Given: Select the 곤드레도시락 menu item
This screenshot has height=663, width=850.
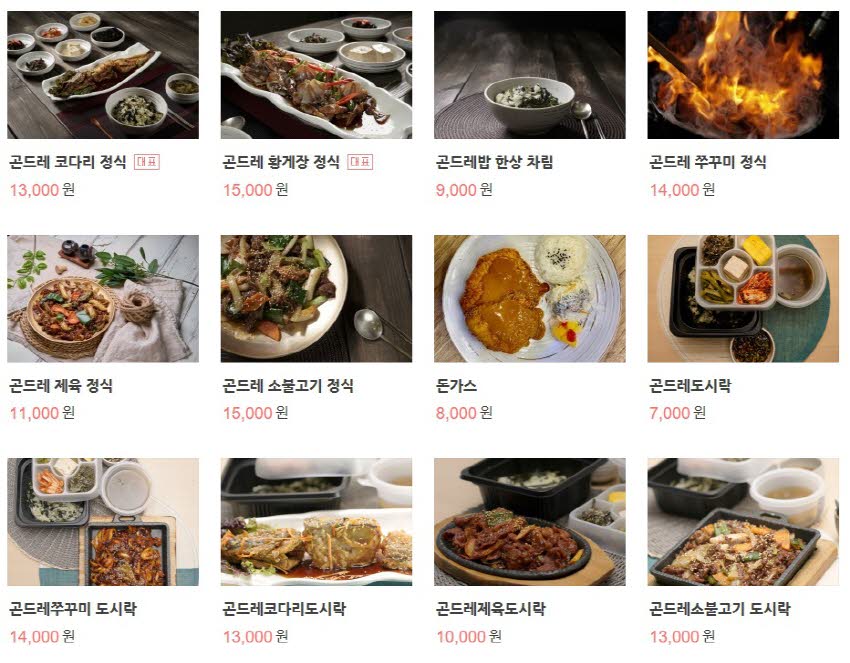Looking at the screenshot, I should [743, 298].
